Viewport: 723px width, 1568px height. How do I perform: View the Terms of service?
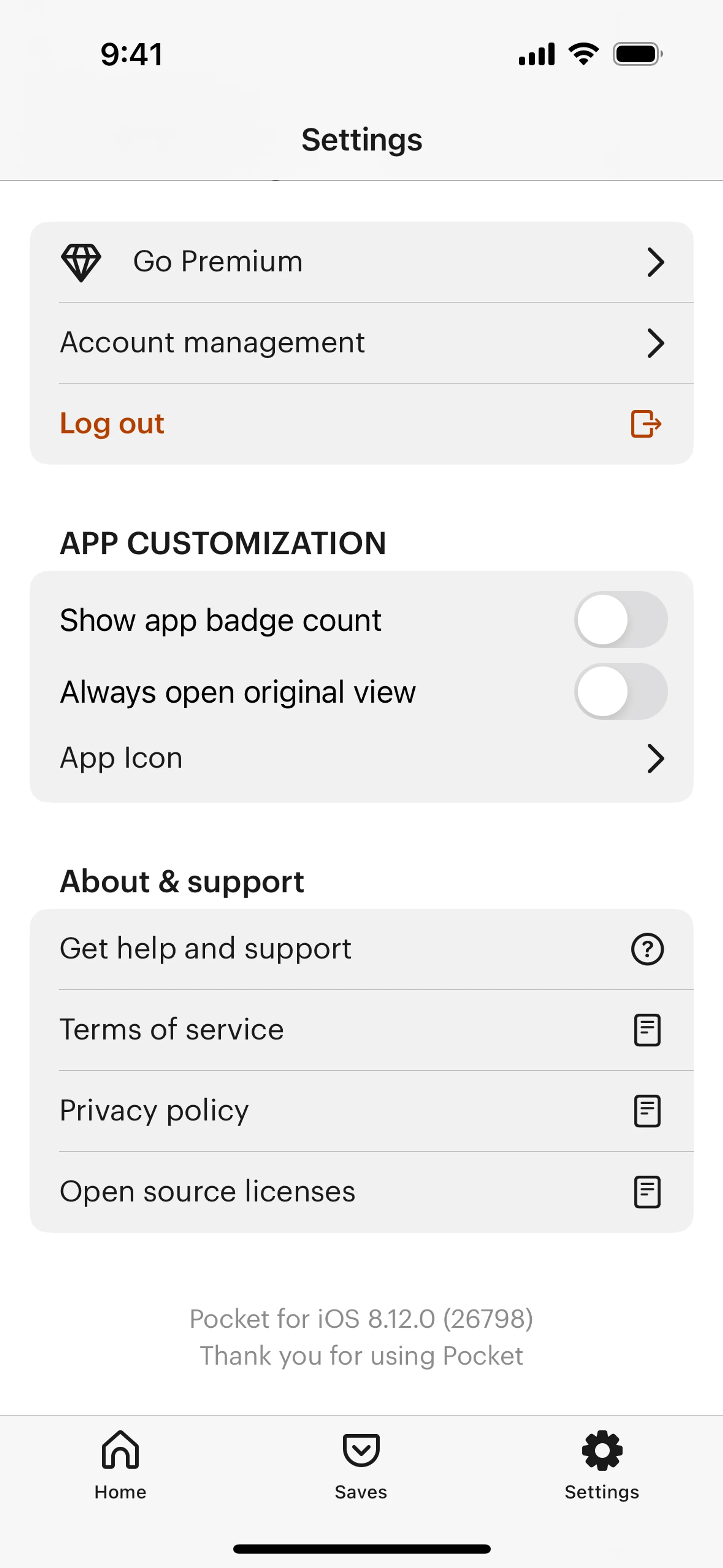361,1030
